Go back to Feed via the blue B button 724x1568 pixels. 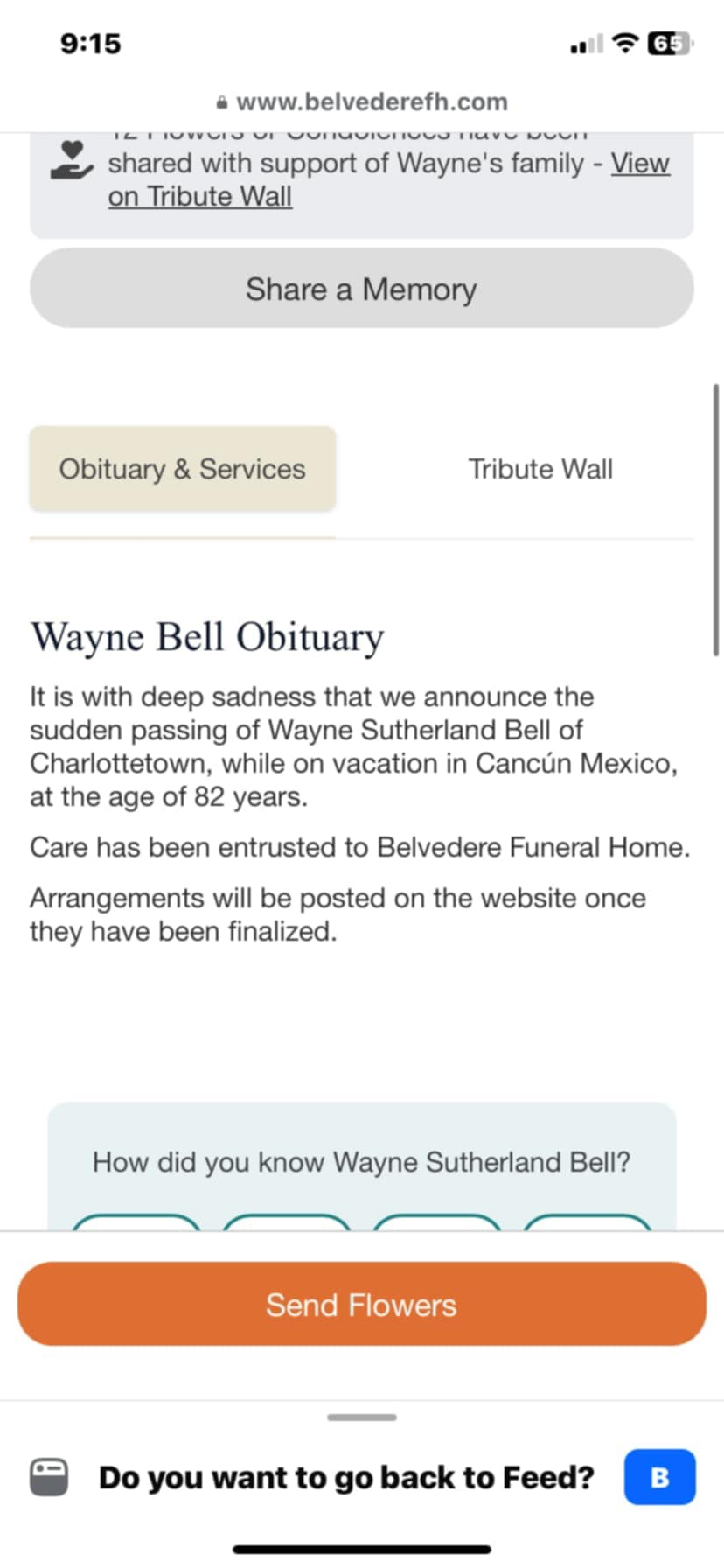click(659, 1477)
